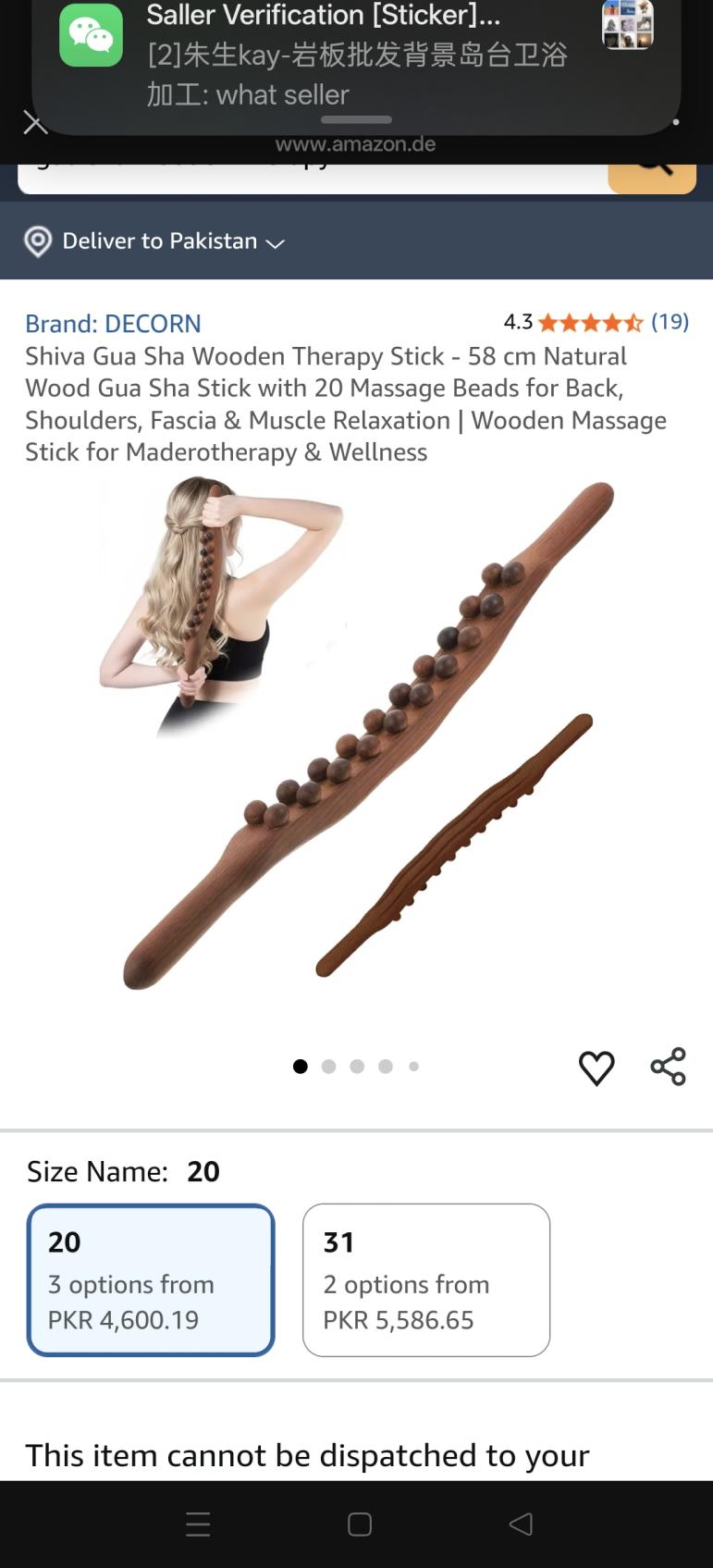Viewport: 713px width, 1568px height.
Task: Open the Brand: DECORN link
Action: pyautogui.click(x=113, y=324)
